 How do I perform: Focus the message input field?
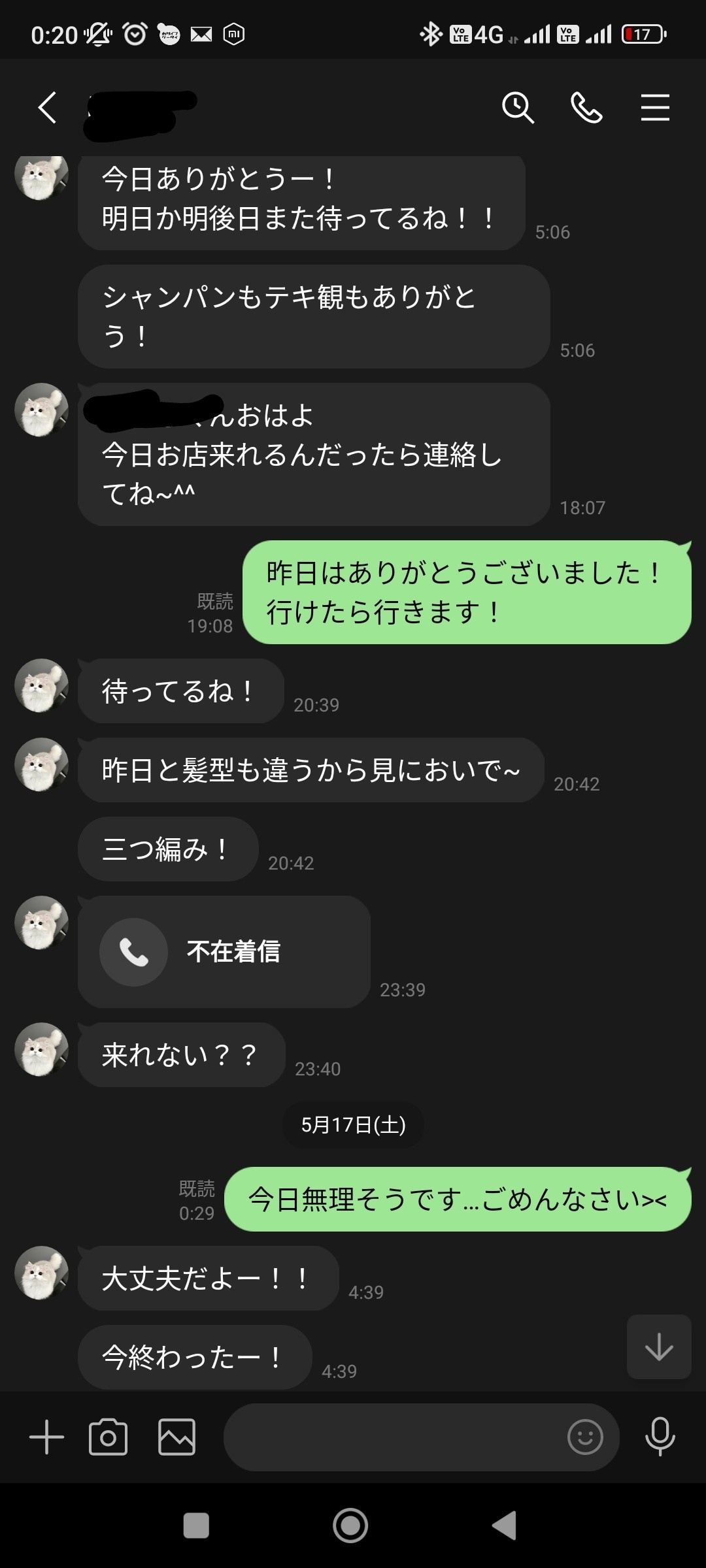coord(392,1437)
